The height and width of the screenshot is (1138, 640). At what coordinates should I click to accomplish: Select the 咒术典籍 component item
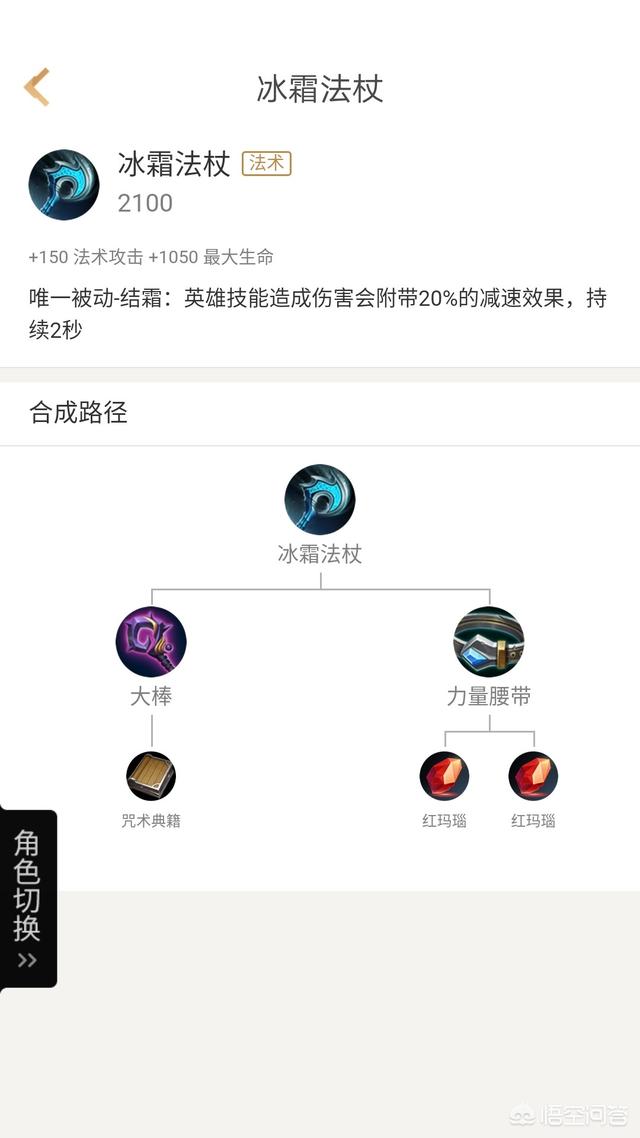151,777
